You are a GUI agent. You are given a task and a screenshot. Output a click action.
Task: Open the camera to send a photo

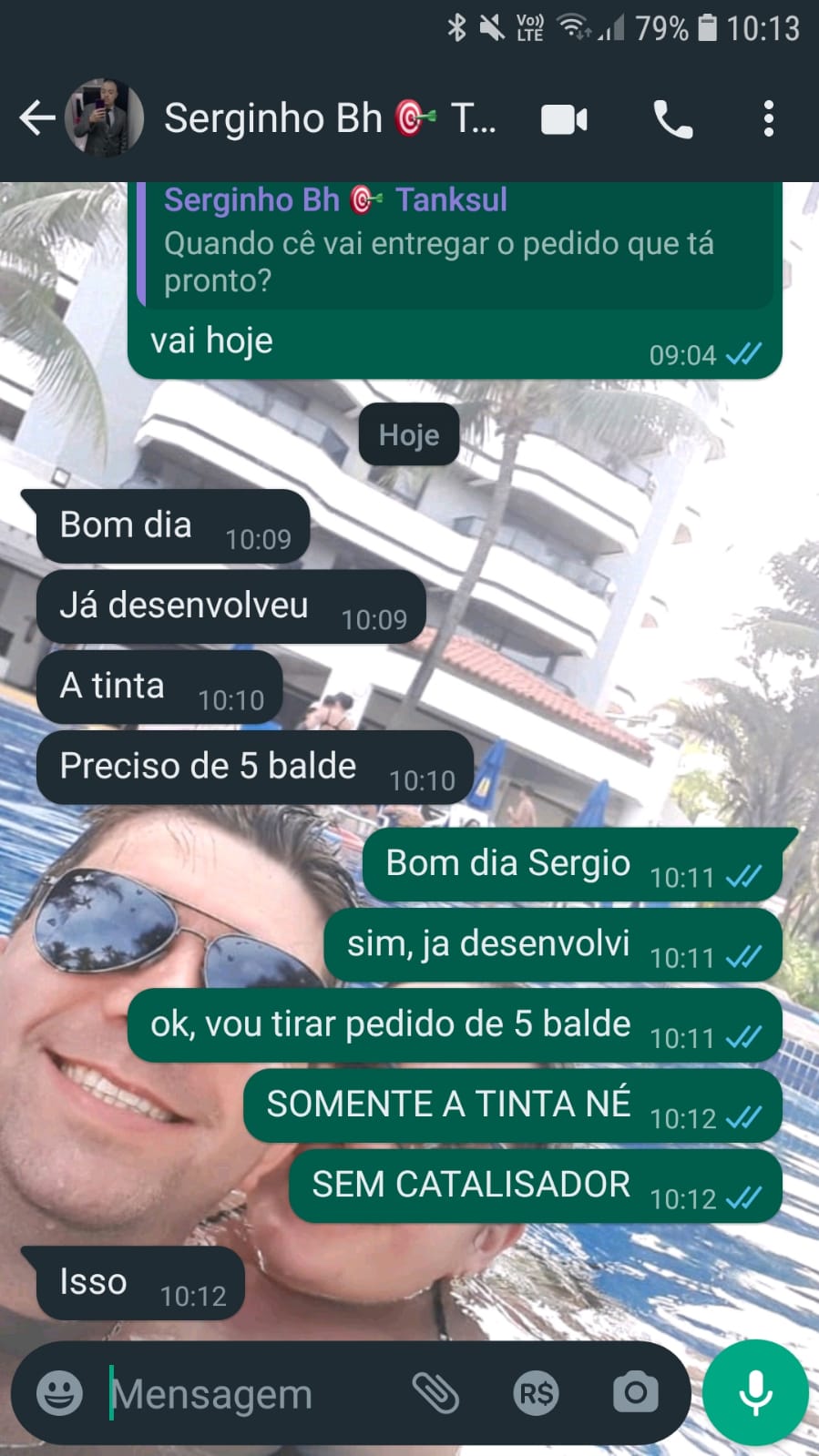point(635,1392)
